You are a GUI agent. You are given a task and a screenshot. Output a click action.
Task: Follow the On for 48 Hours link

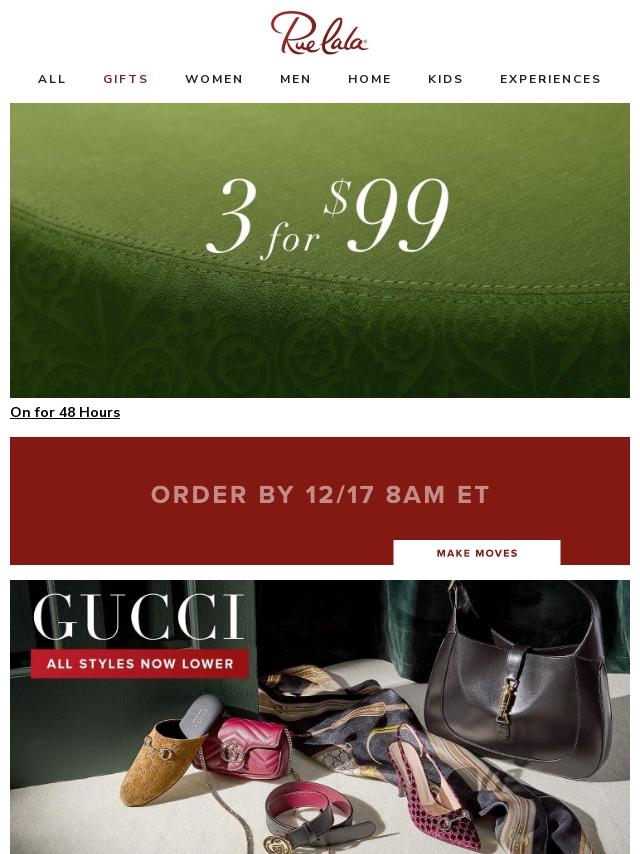pos(65,412)
